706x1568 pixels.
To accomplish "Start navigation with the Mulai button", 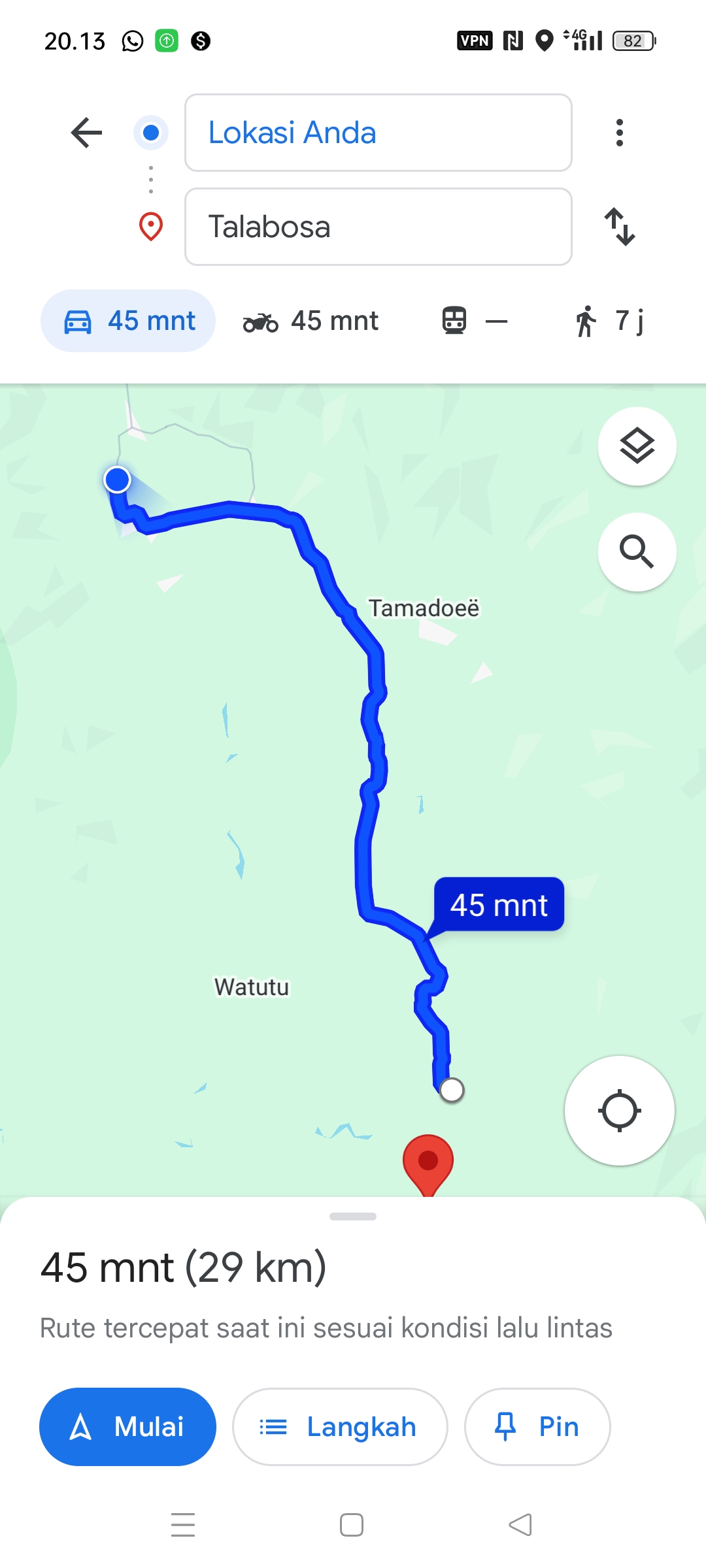I will pos(127,1427).
